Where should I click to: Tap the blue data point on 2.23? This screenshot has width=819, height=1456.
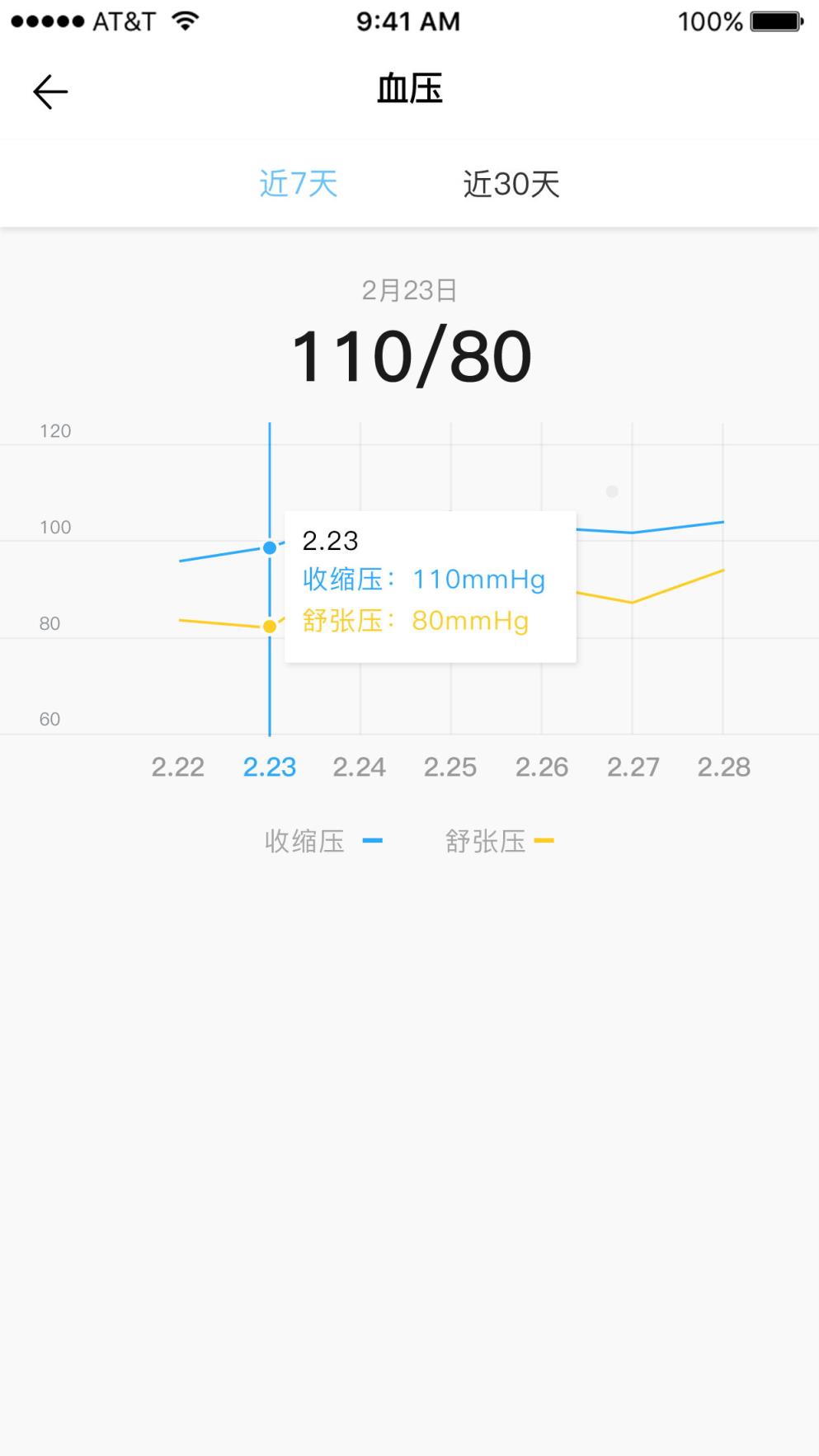pyautogui.click(x=270, y=547)
